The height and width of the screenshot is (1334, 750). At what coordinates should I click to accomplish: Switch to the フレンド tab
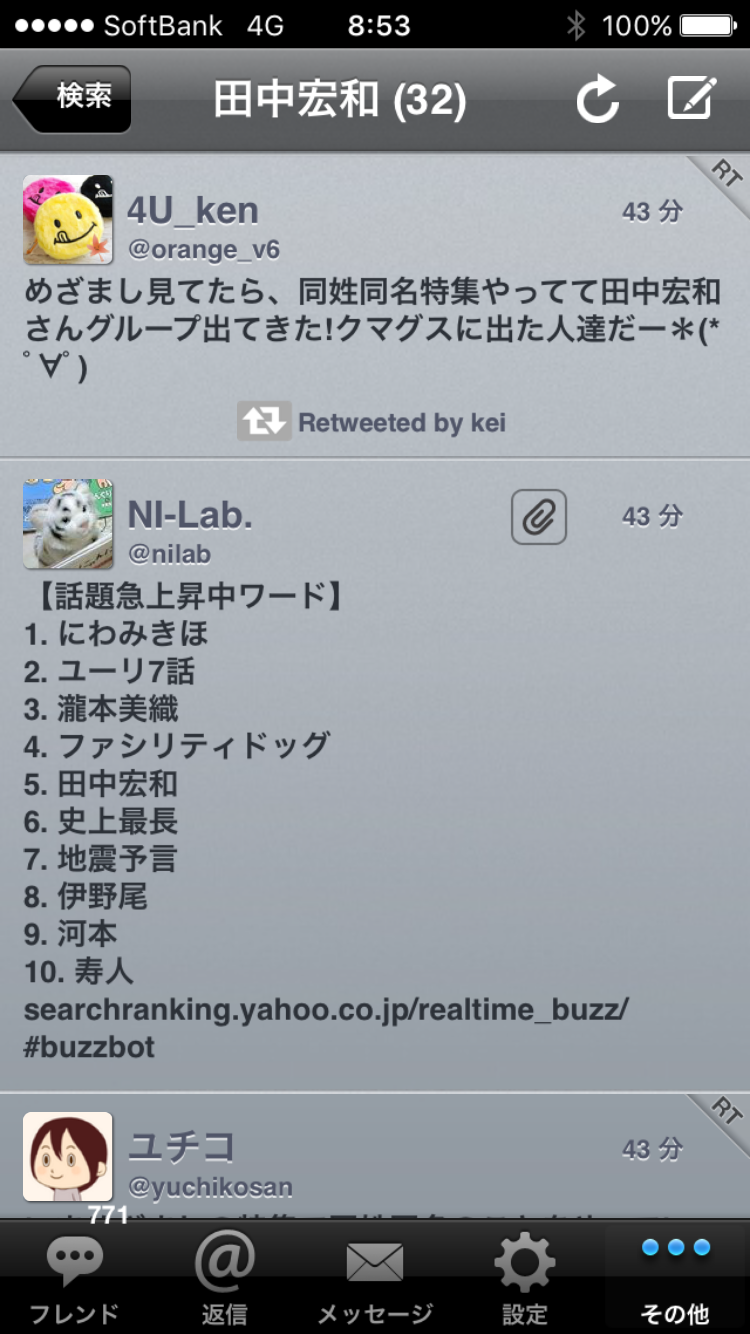(x=75, y=1277)
